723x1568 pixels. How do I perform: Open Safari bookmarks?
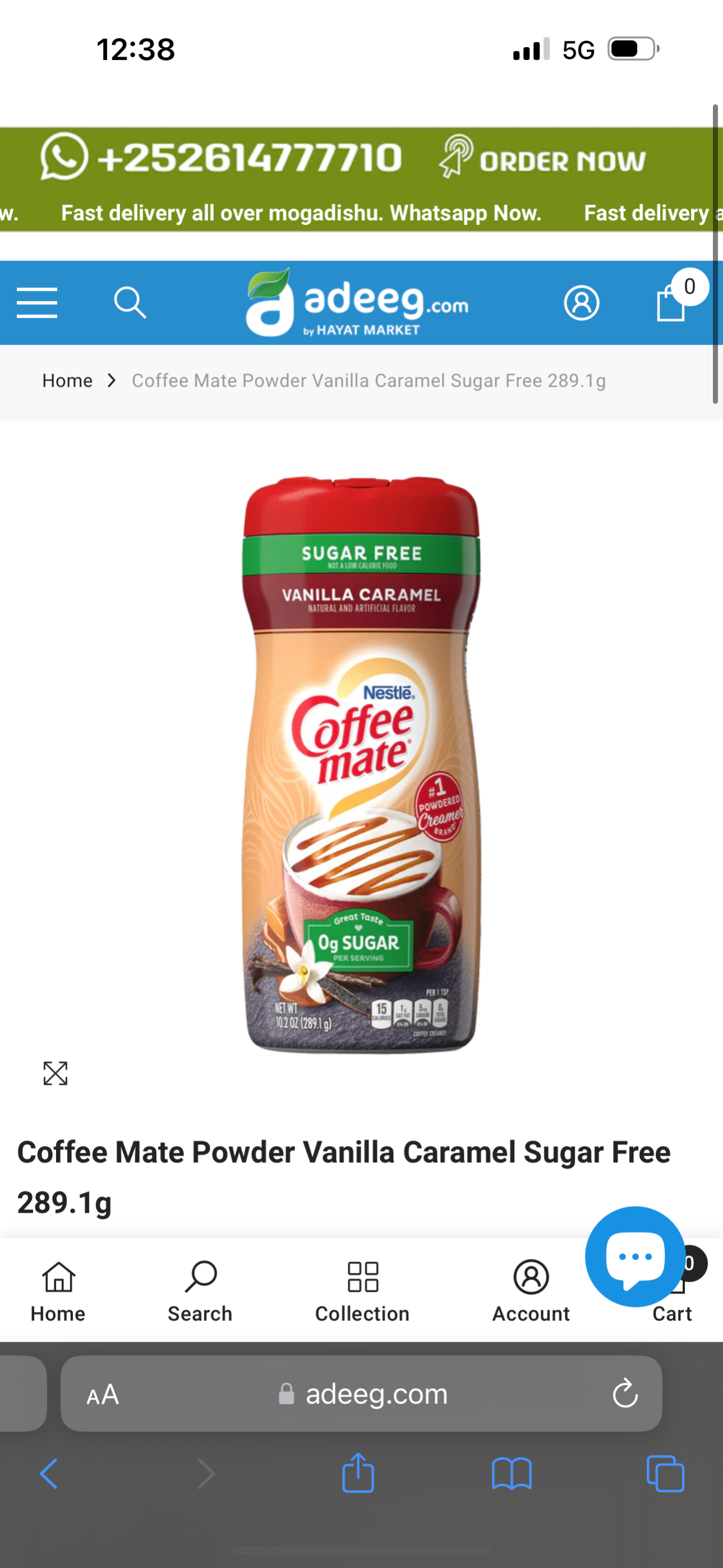(x=512, y=1474)
